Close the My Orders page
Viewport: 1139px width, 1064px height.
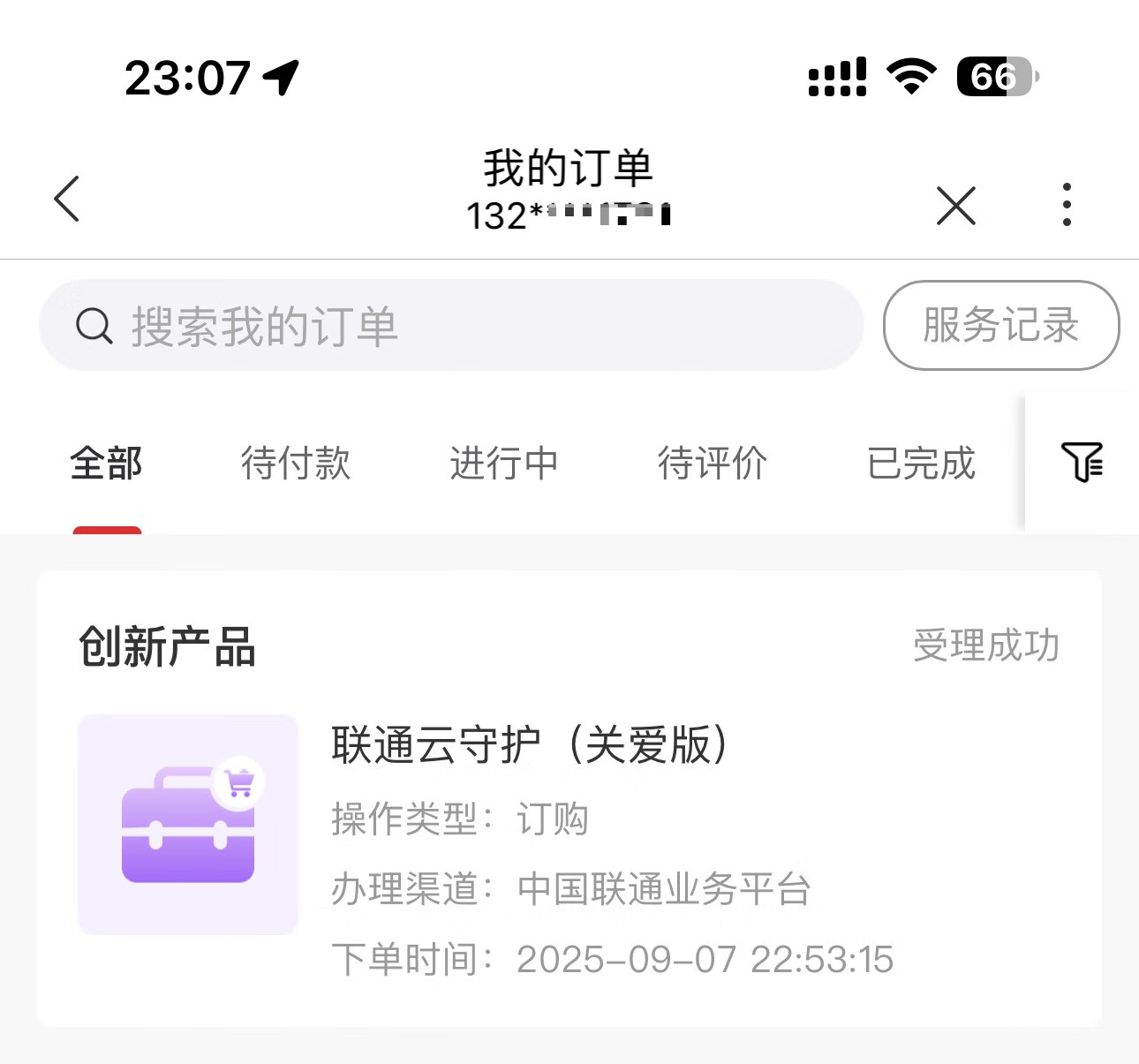[955, 206]
